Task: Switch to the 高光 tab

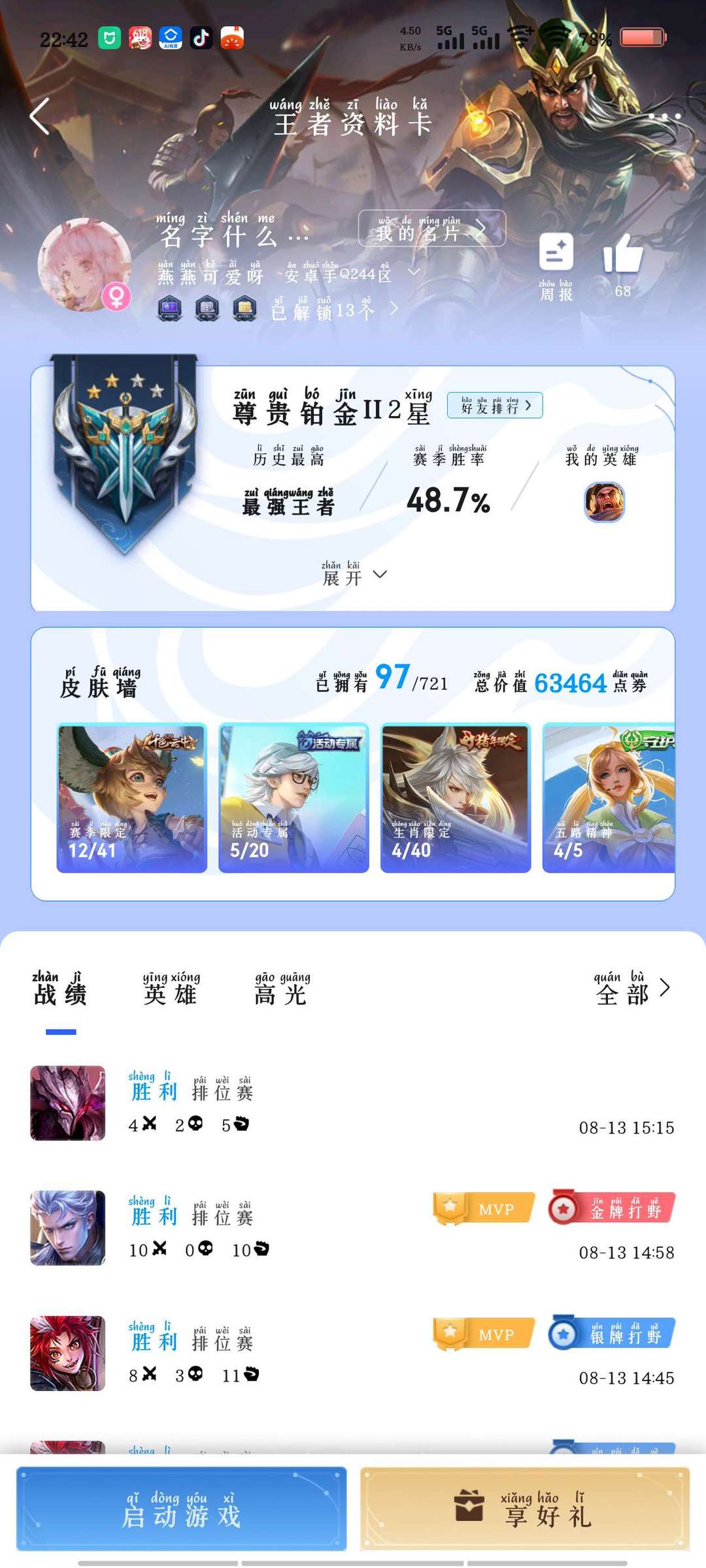Action: [x=282, y=989]
